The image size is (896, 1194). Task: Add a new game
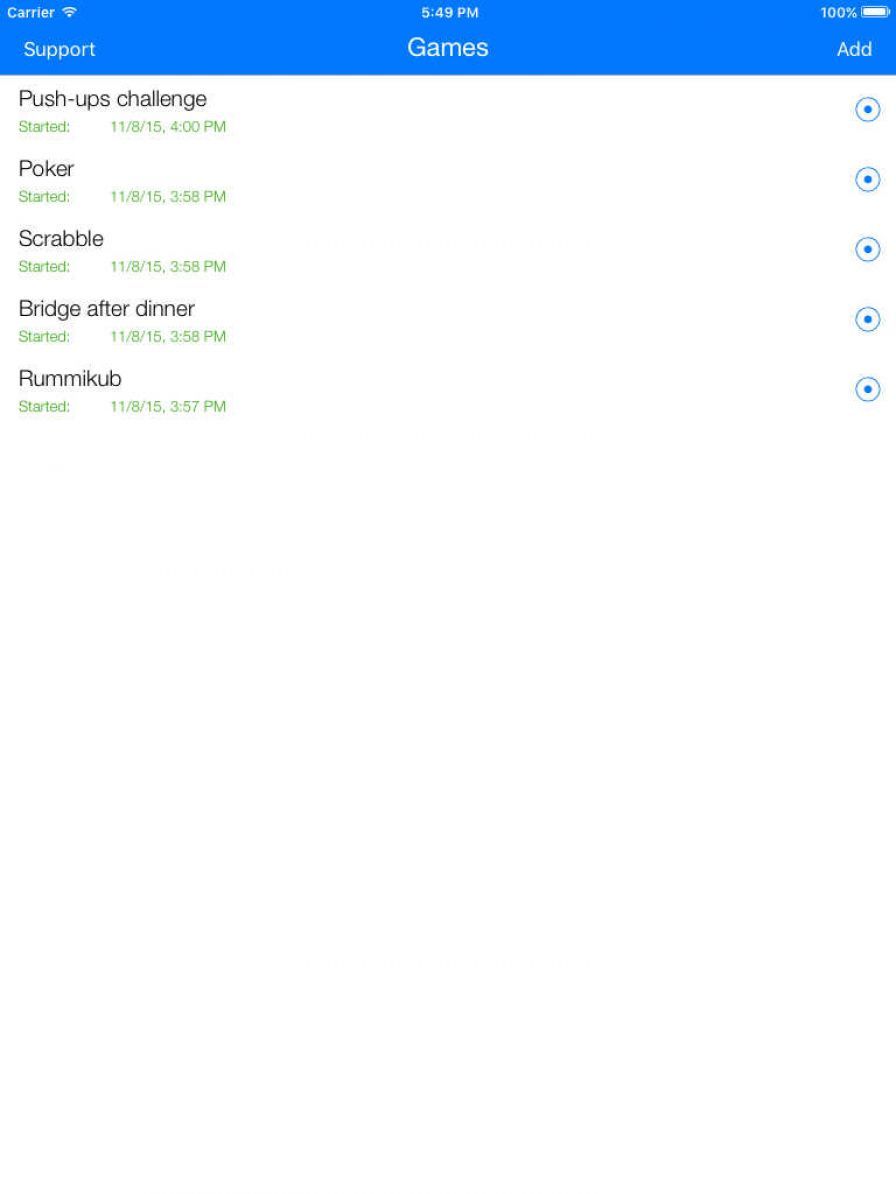854,49
